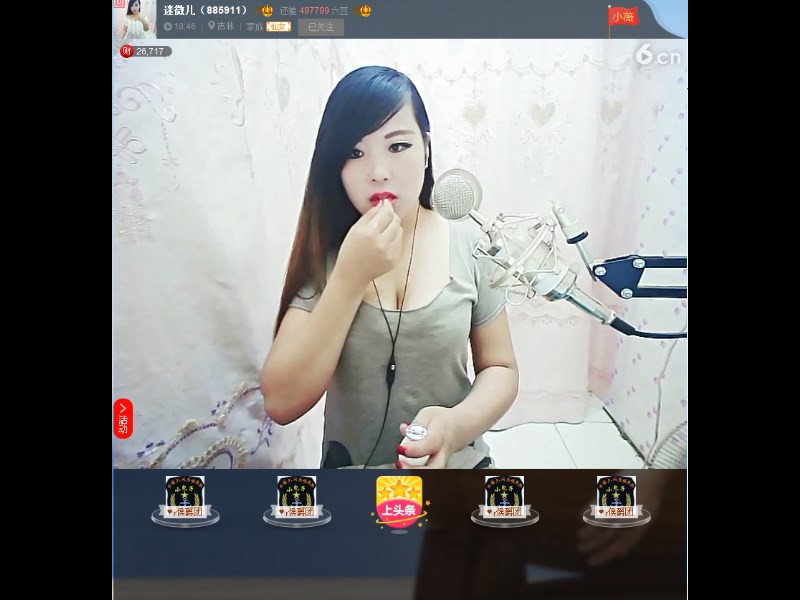The image size is (800, 600).
Task: Open the streamer's profile avatar
Action: tap(136, 19)
